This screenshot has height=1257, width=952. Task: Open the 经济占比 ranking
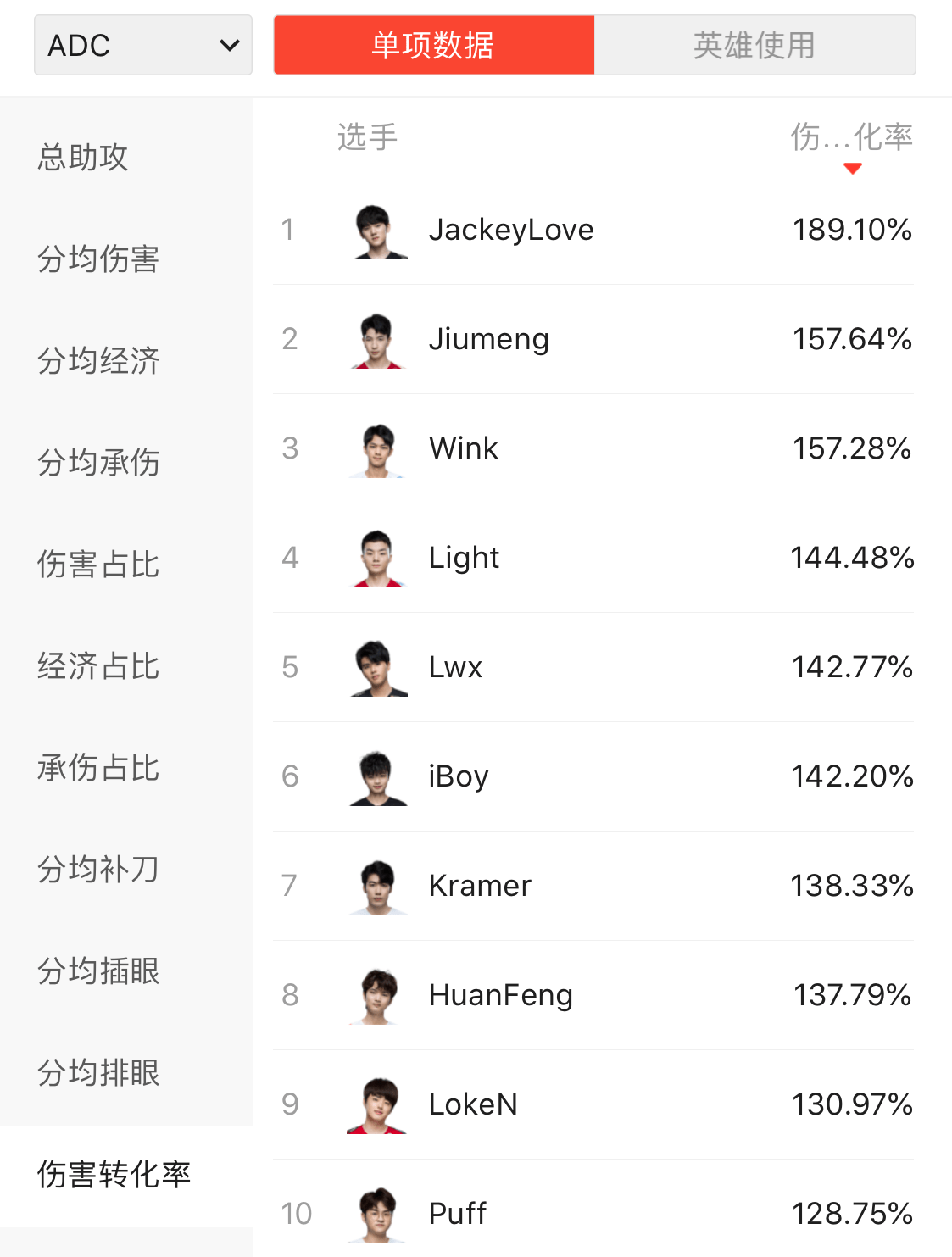click(98, 666)
